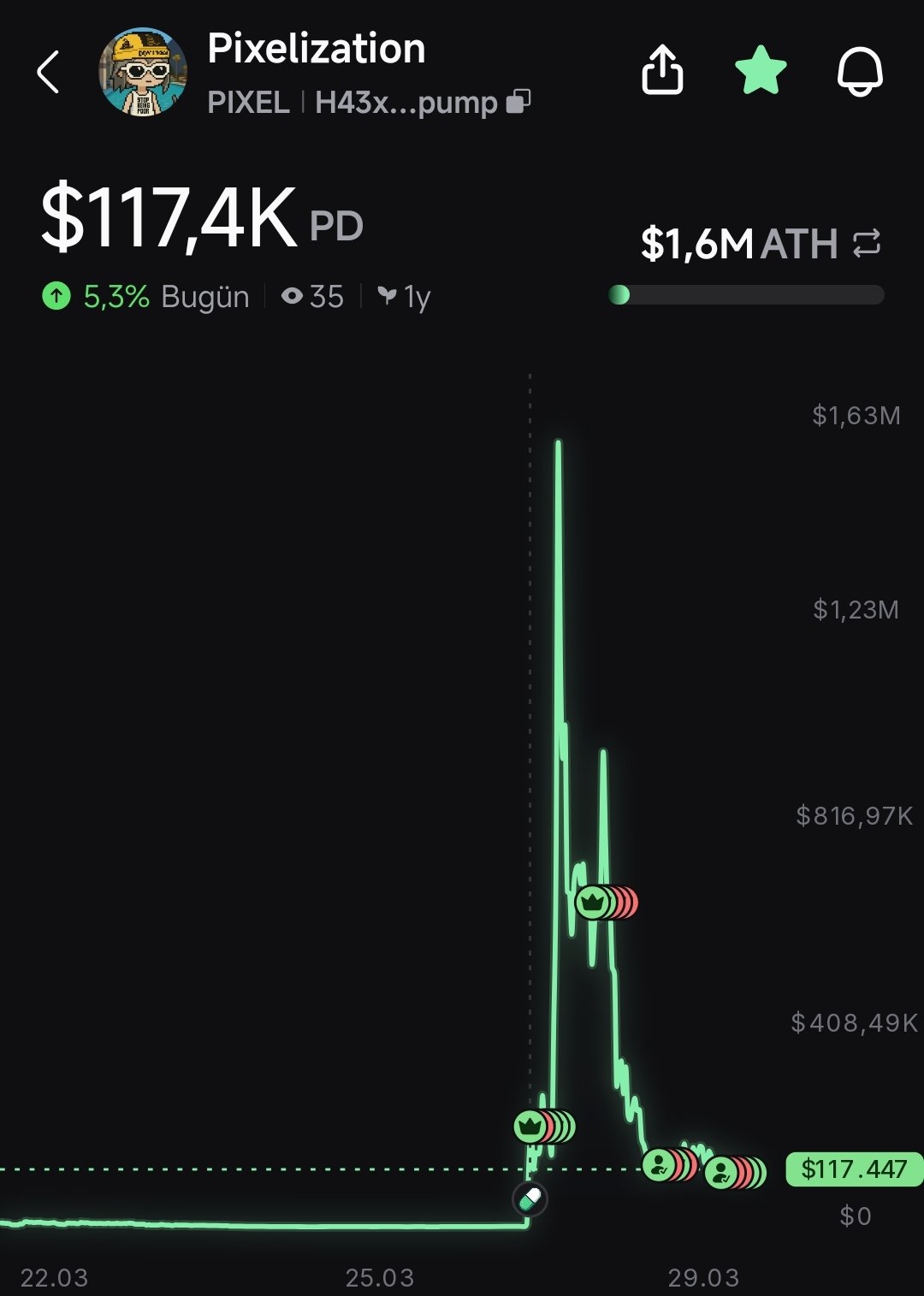Open the crown trade markers near $816K

click(x=606, y=902)
